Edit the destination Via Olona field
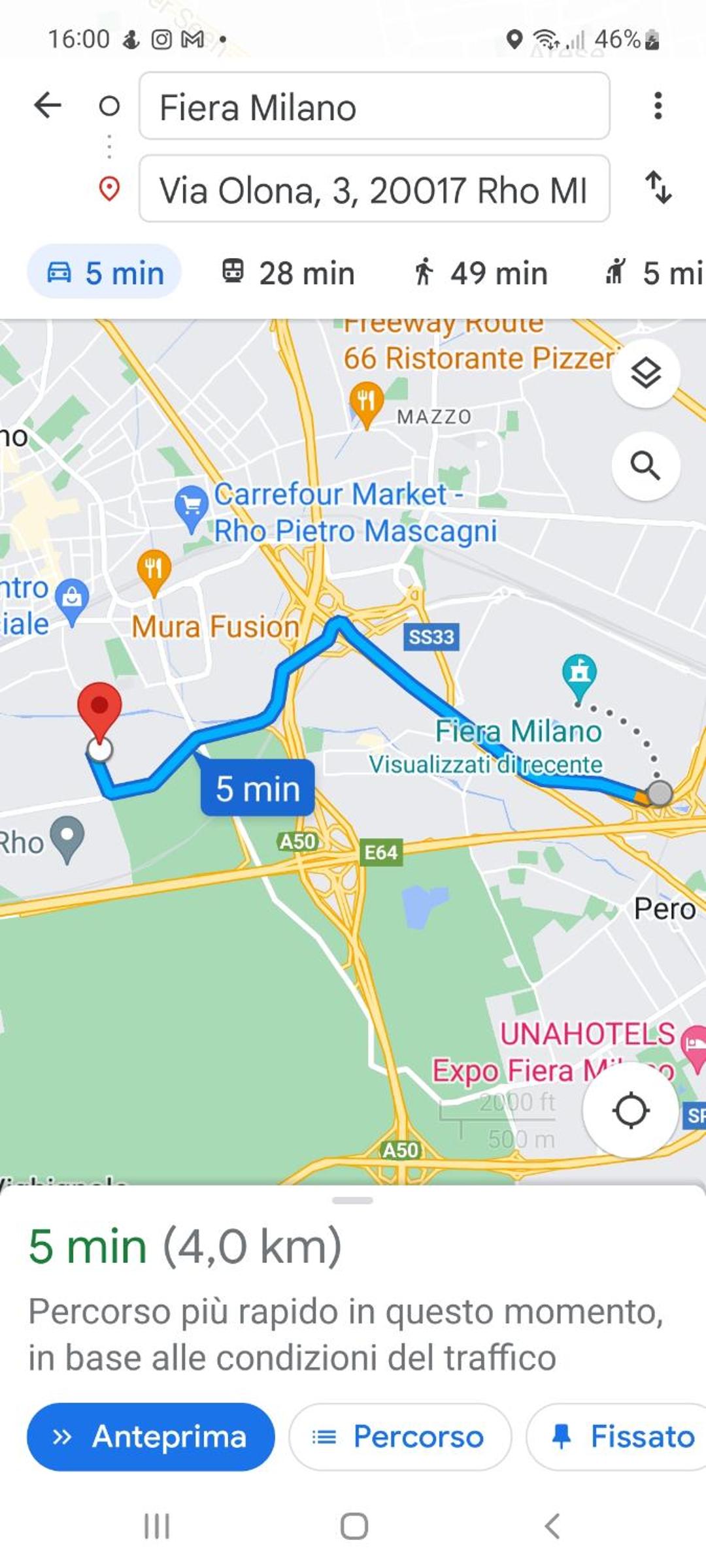This screenshot has width=706, height=1568. 374,189
